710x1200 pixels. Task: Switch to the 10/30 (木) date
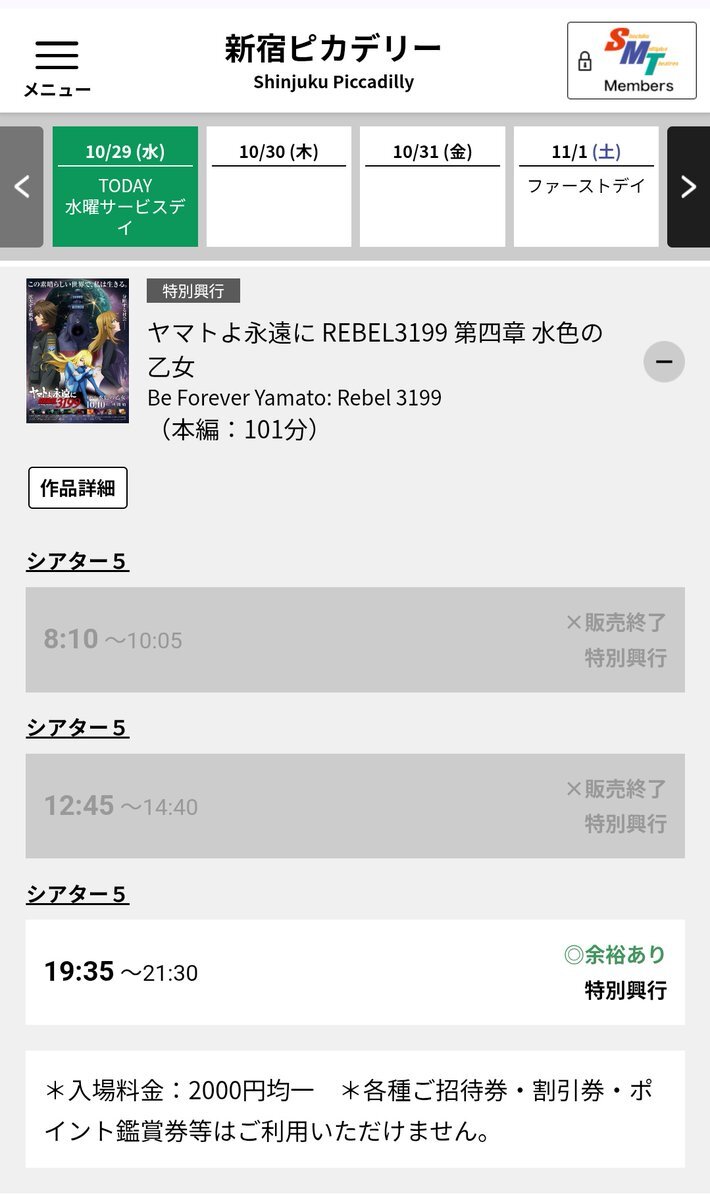278,187
